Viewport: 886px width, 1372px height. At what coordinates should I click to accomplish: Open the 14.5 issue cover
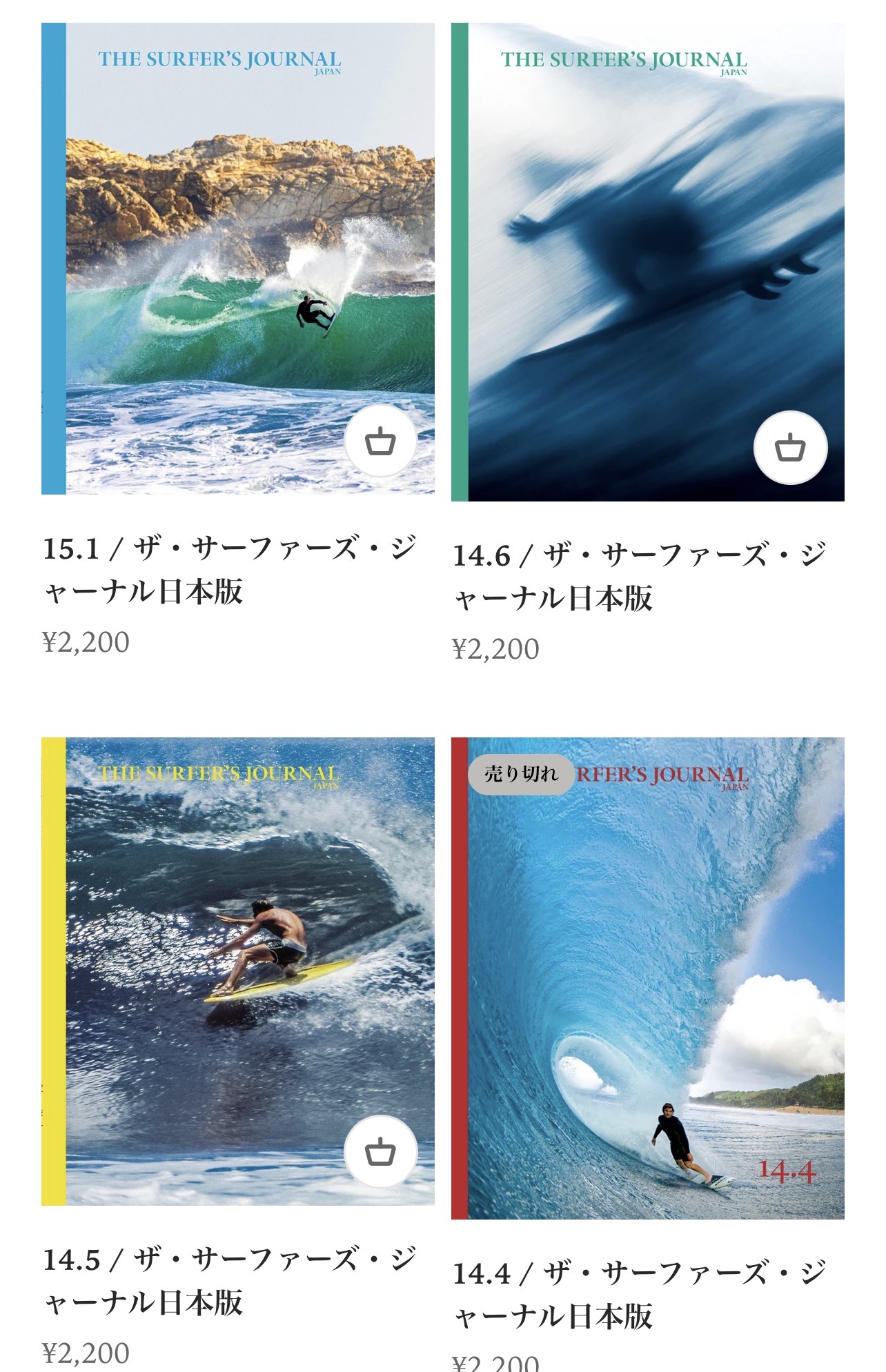[238, 971]
